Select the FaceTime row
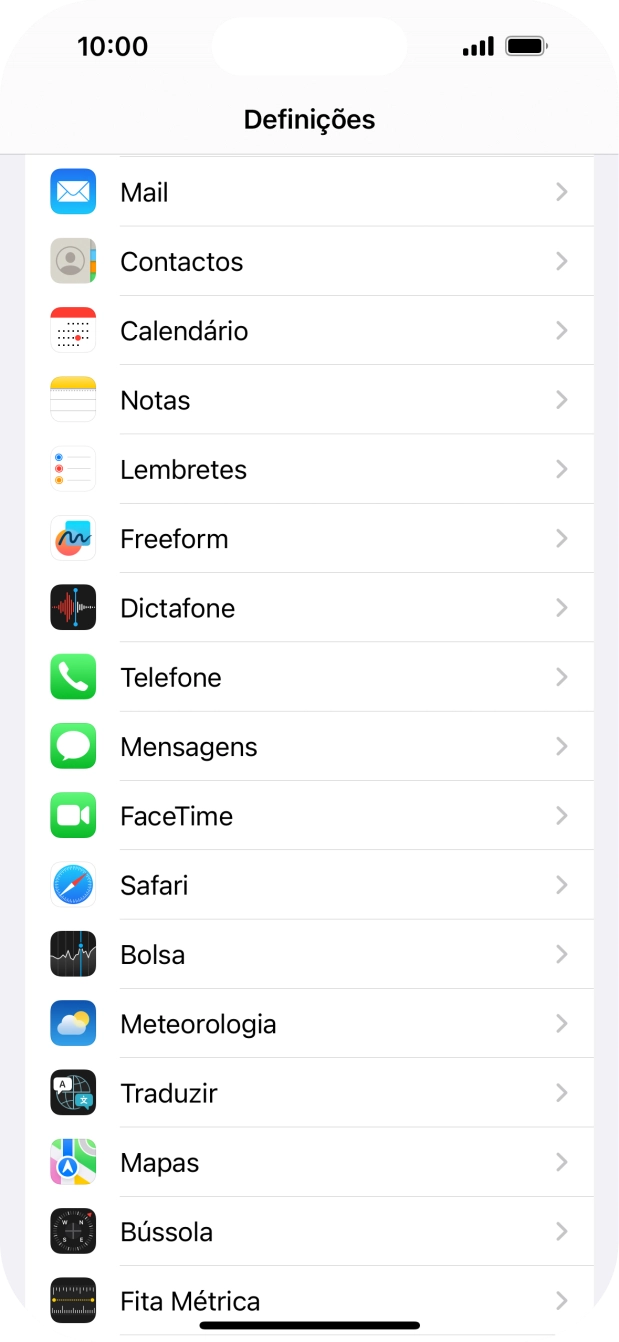 [x=309, y=816]
